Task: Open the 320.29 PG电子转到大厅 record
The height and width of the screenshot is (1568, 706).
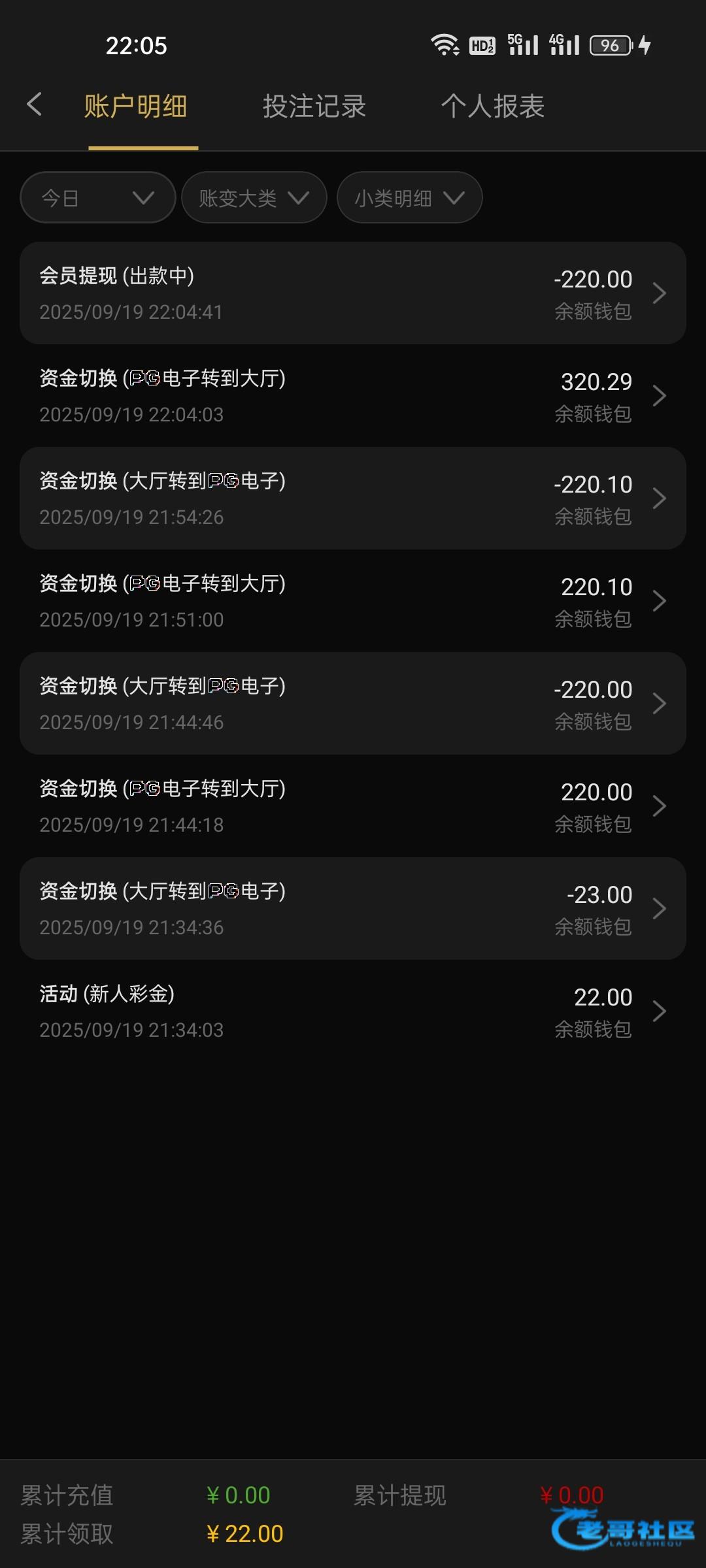Action: [x=353, y=396]
